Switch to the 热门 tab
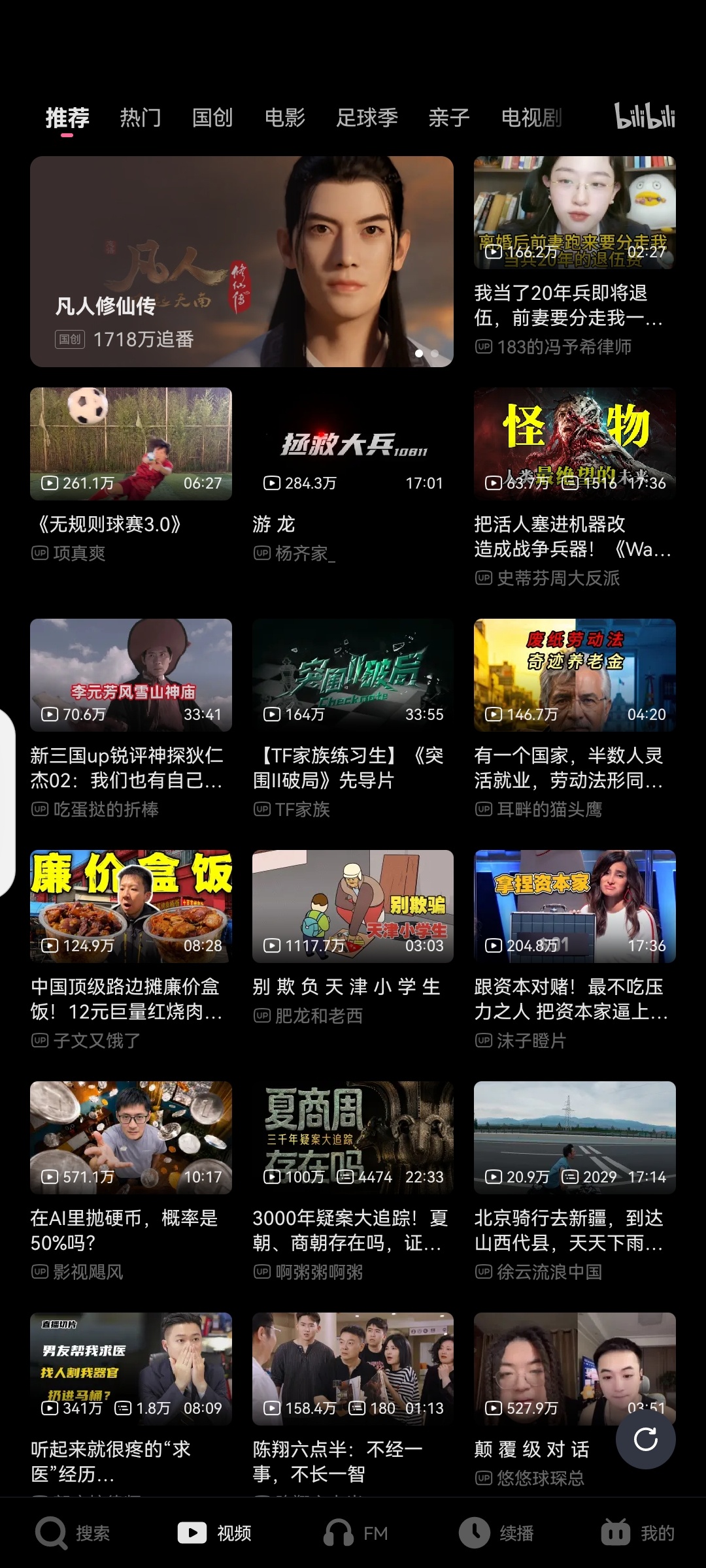The image size is (706, 1568). pyautogui.click(x=141, y=118)
